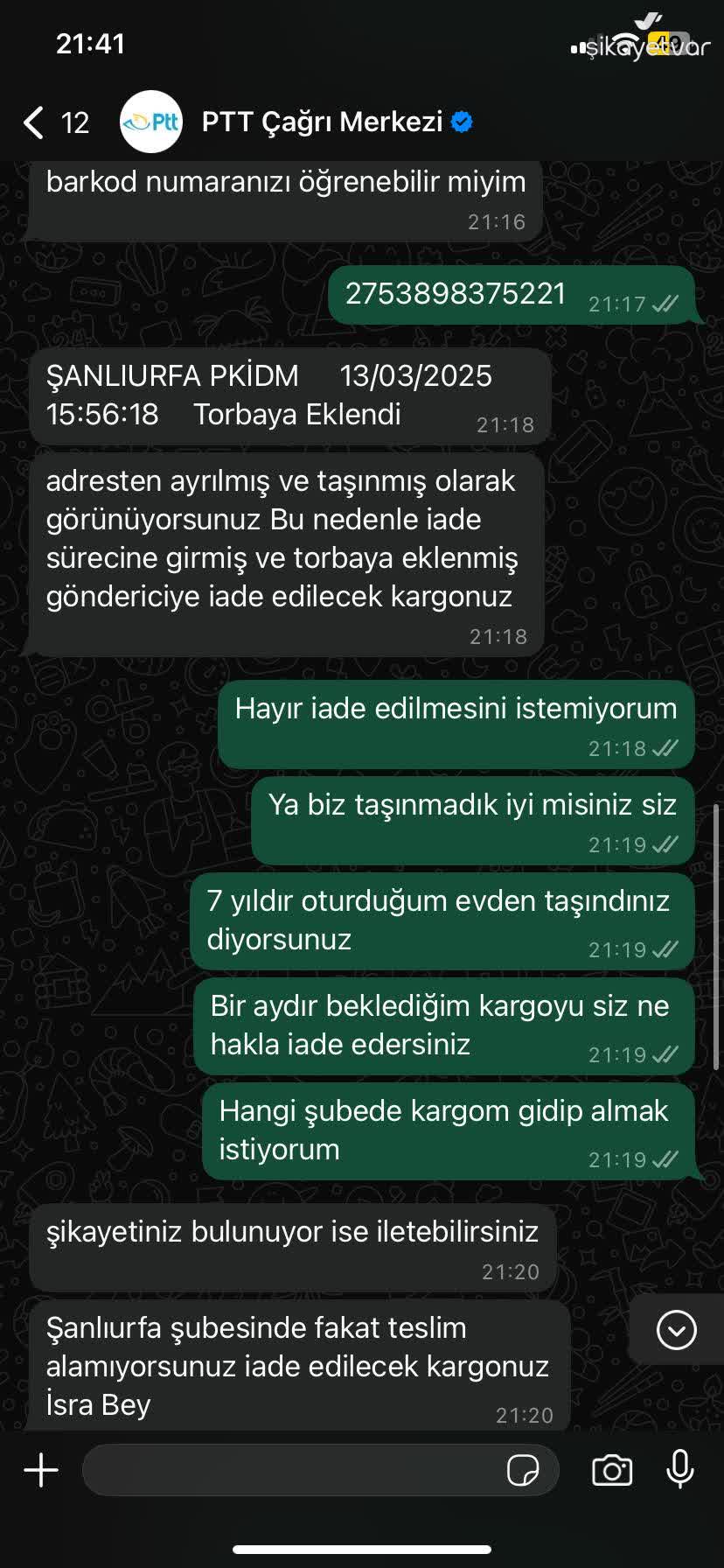
Task: Expand the unread count badge showing 12
Action: tap(72, 122)
